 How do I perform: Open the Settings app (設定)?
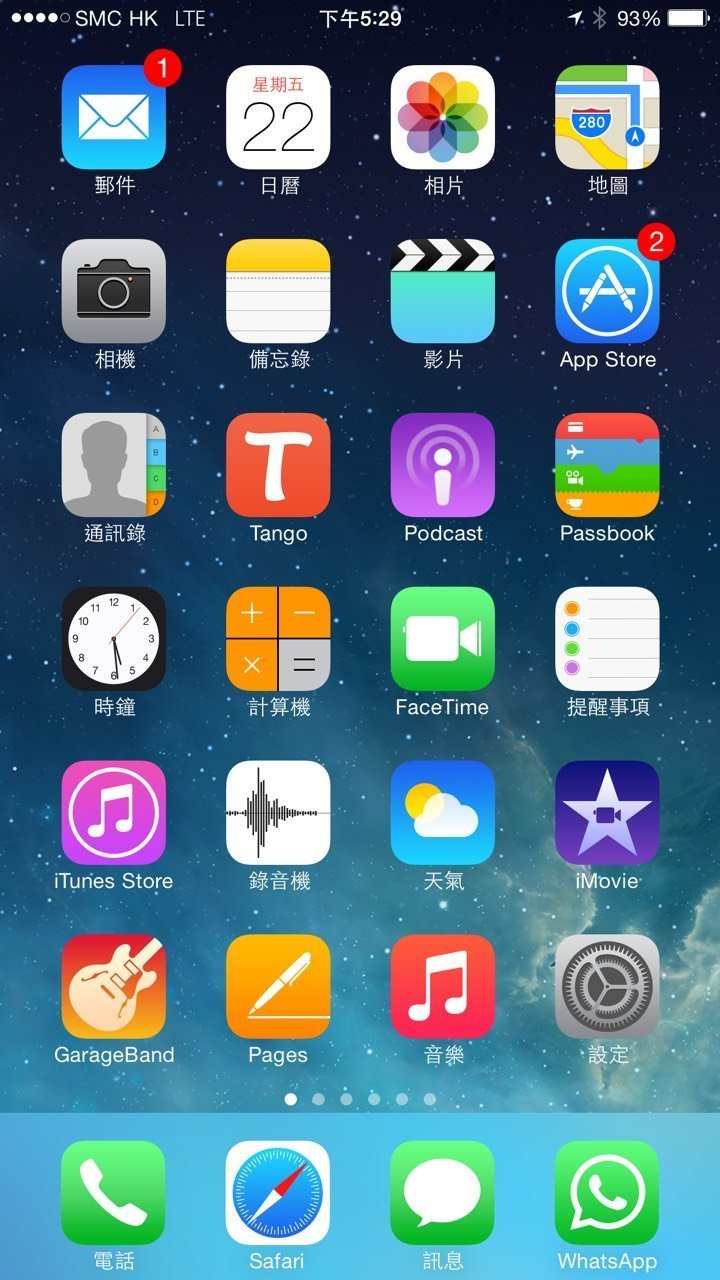coord(607,987)
